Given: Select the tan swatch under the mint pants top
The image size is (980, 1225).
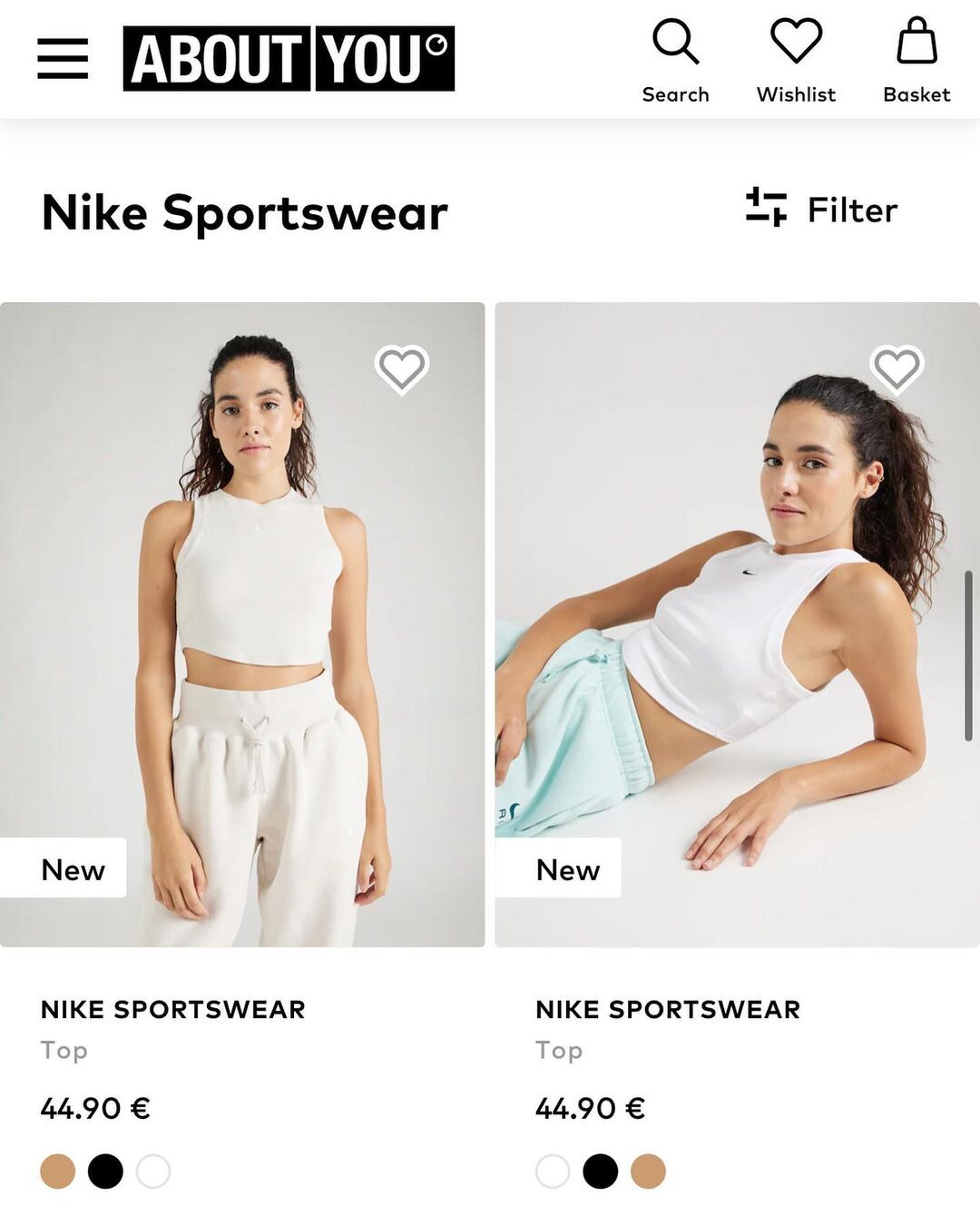Looking at the screenshot, I should pyautogui.click(x=648, y=1171).
